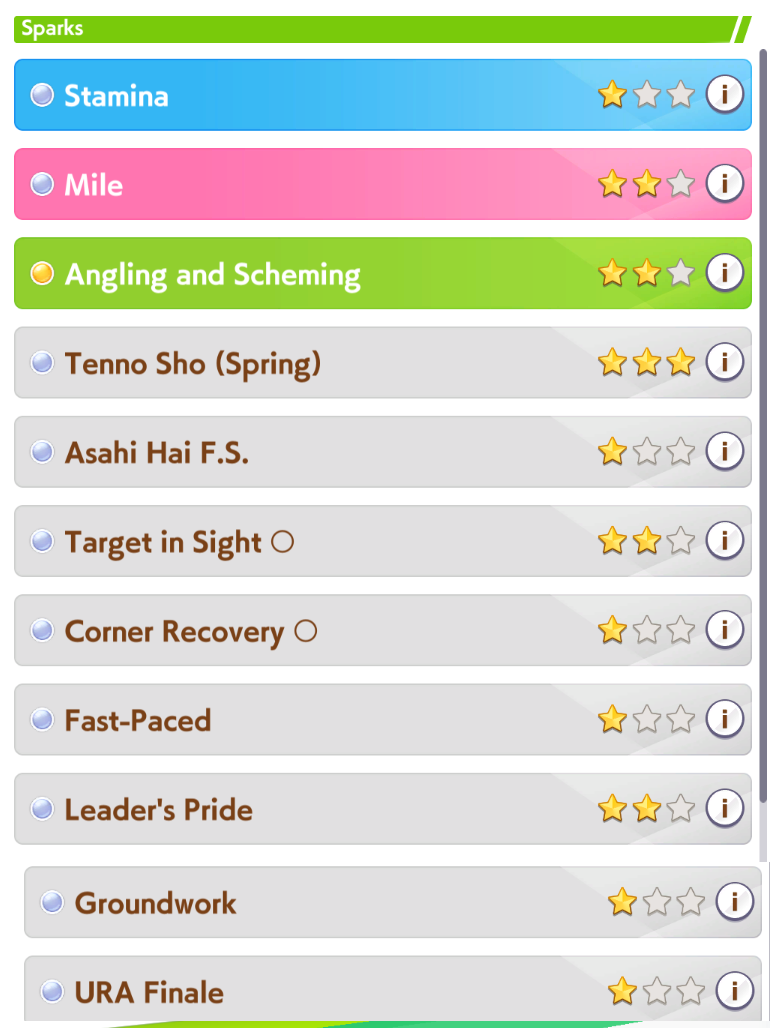Tap info icon for URA Finale

tap(735, 991)
